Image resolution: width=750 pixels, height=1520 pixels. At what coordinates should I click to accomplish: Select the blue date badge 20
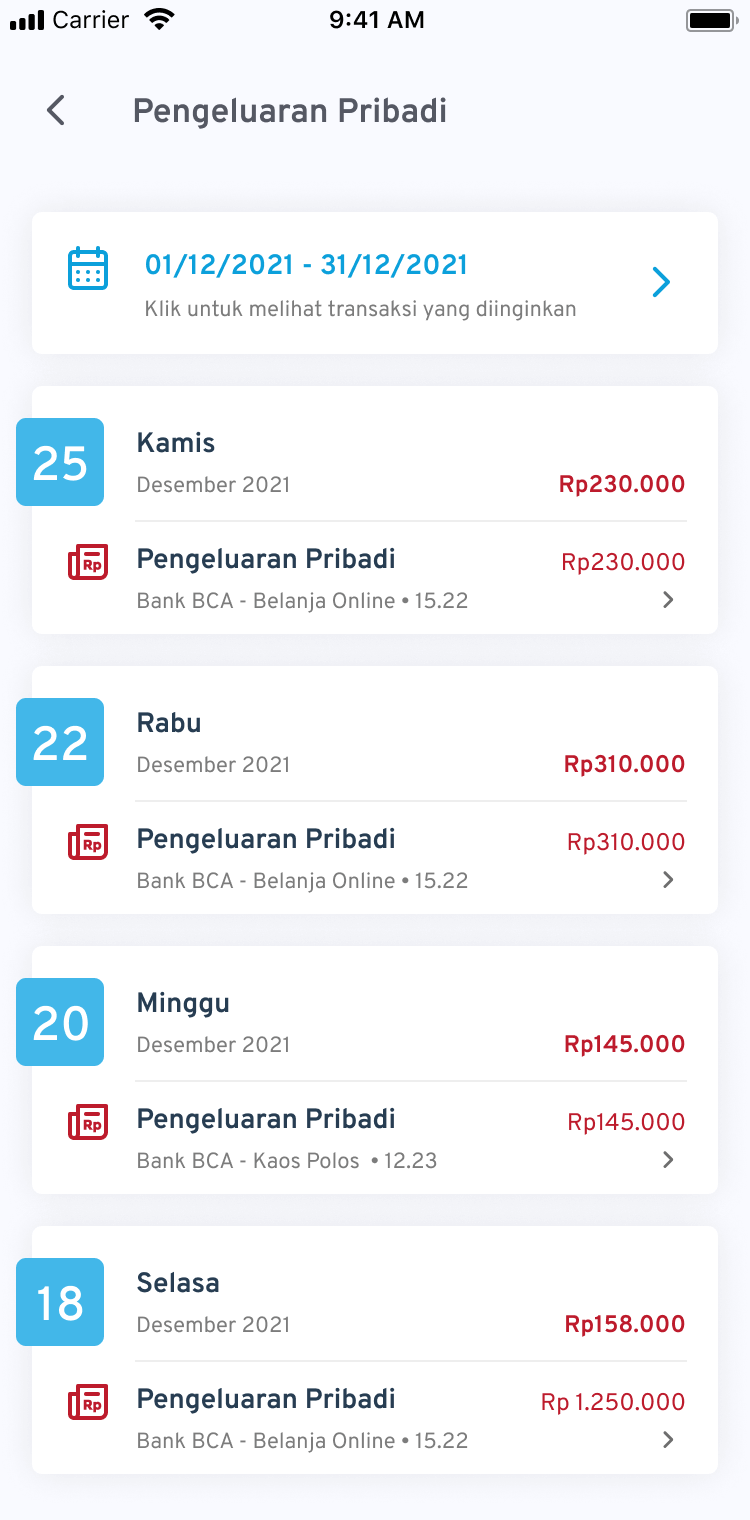pyautogui.click(x=59, y=1022)
